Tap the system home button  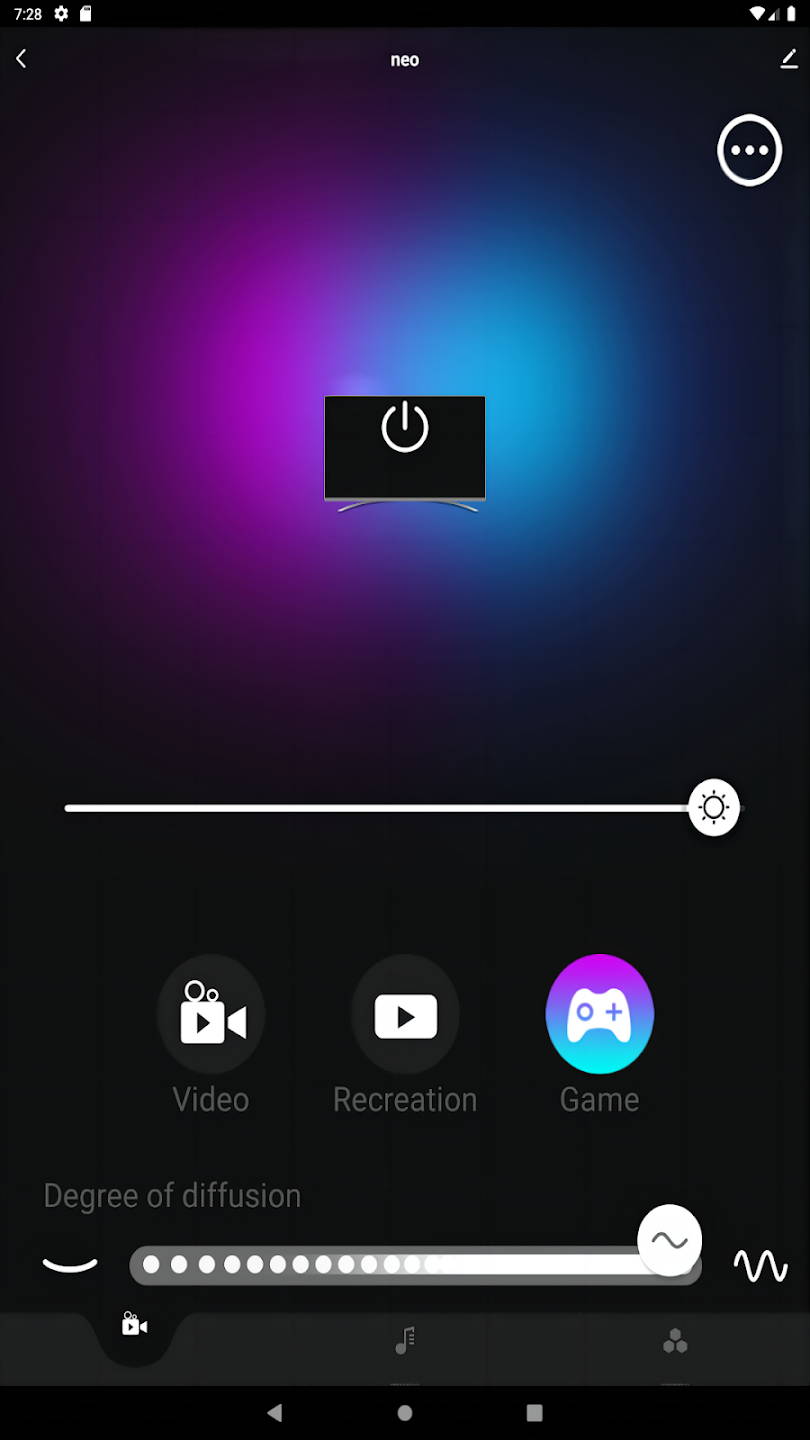[x=405, y=1413]
